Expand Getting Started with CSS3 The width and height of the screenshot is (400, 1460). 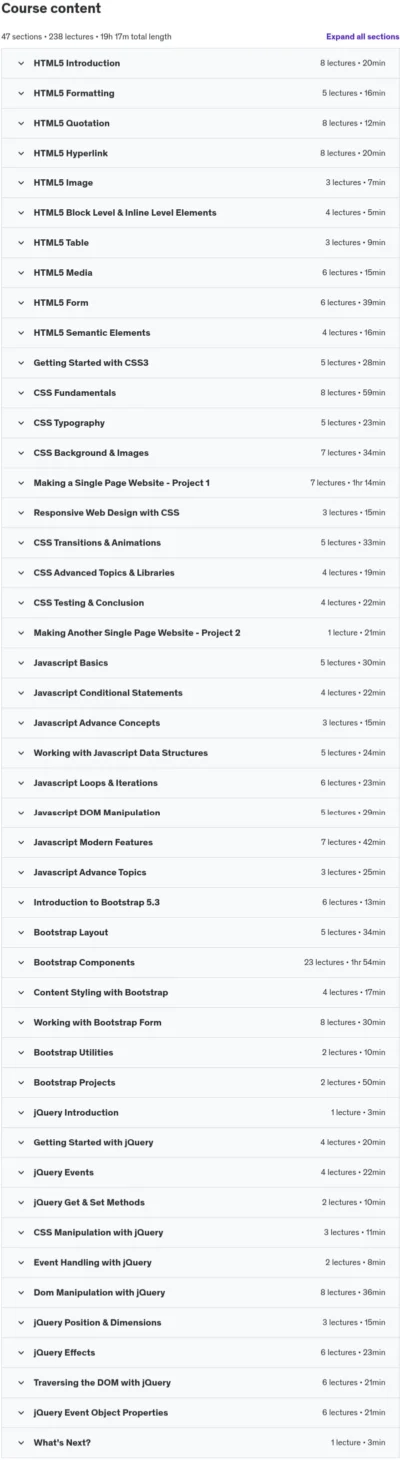[200, 363]
